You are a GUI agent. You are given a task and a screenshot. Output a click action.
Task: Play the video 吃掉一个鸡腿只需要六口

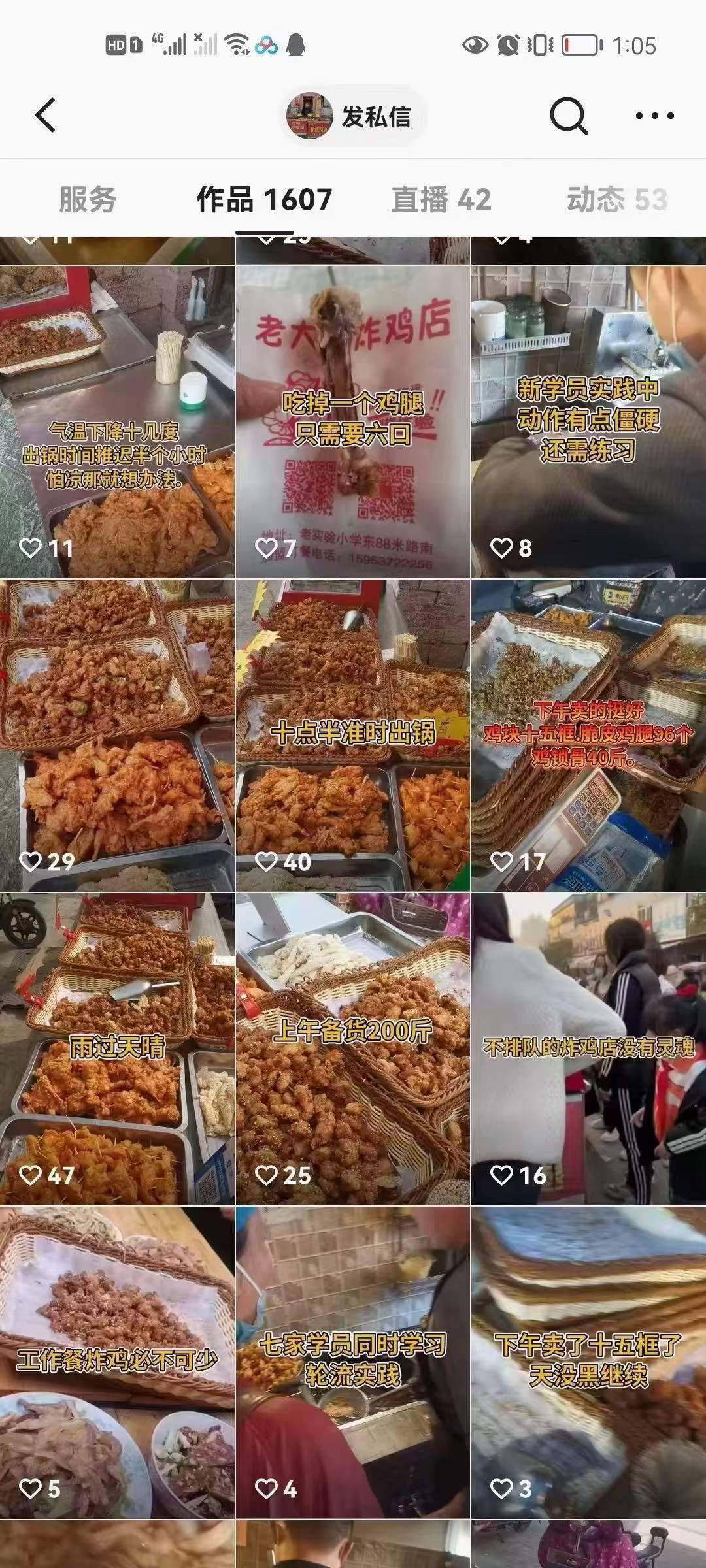353,421
